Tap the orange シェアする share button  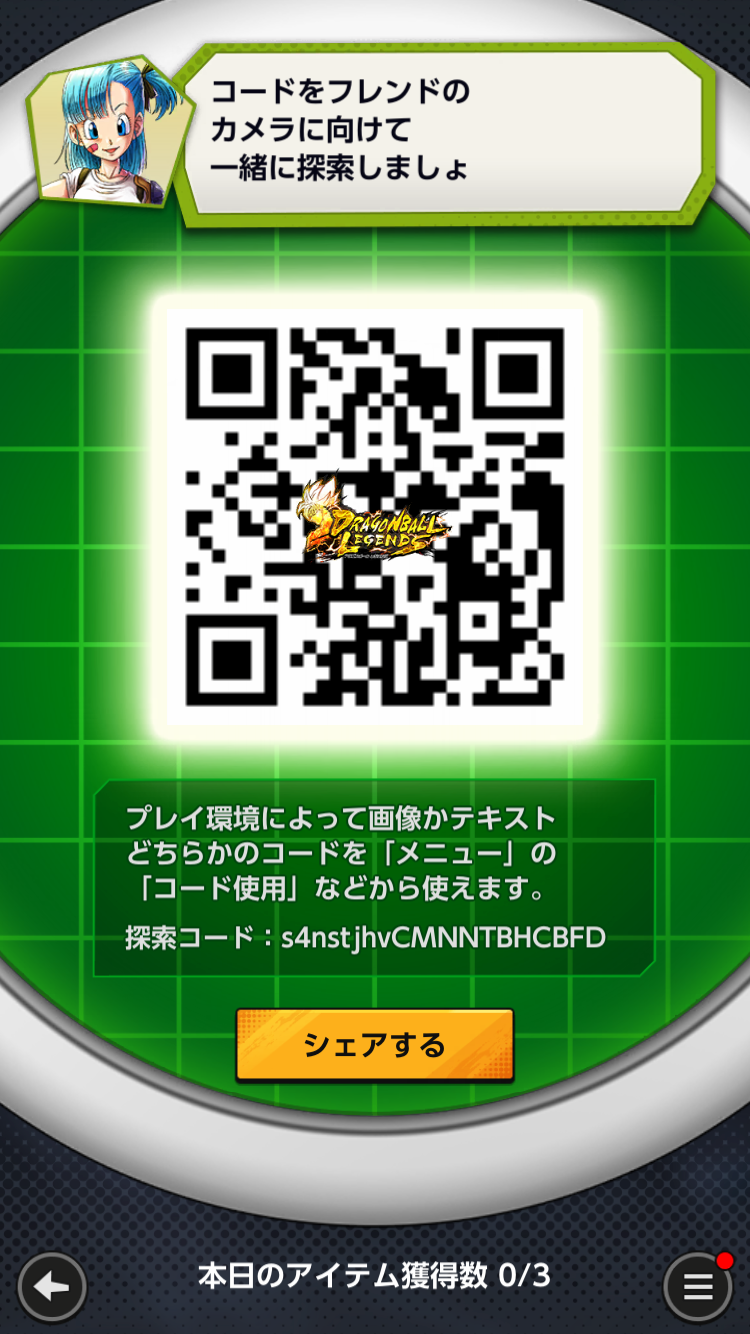(x=374, y=1045)
